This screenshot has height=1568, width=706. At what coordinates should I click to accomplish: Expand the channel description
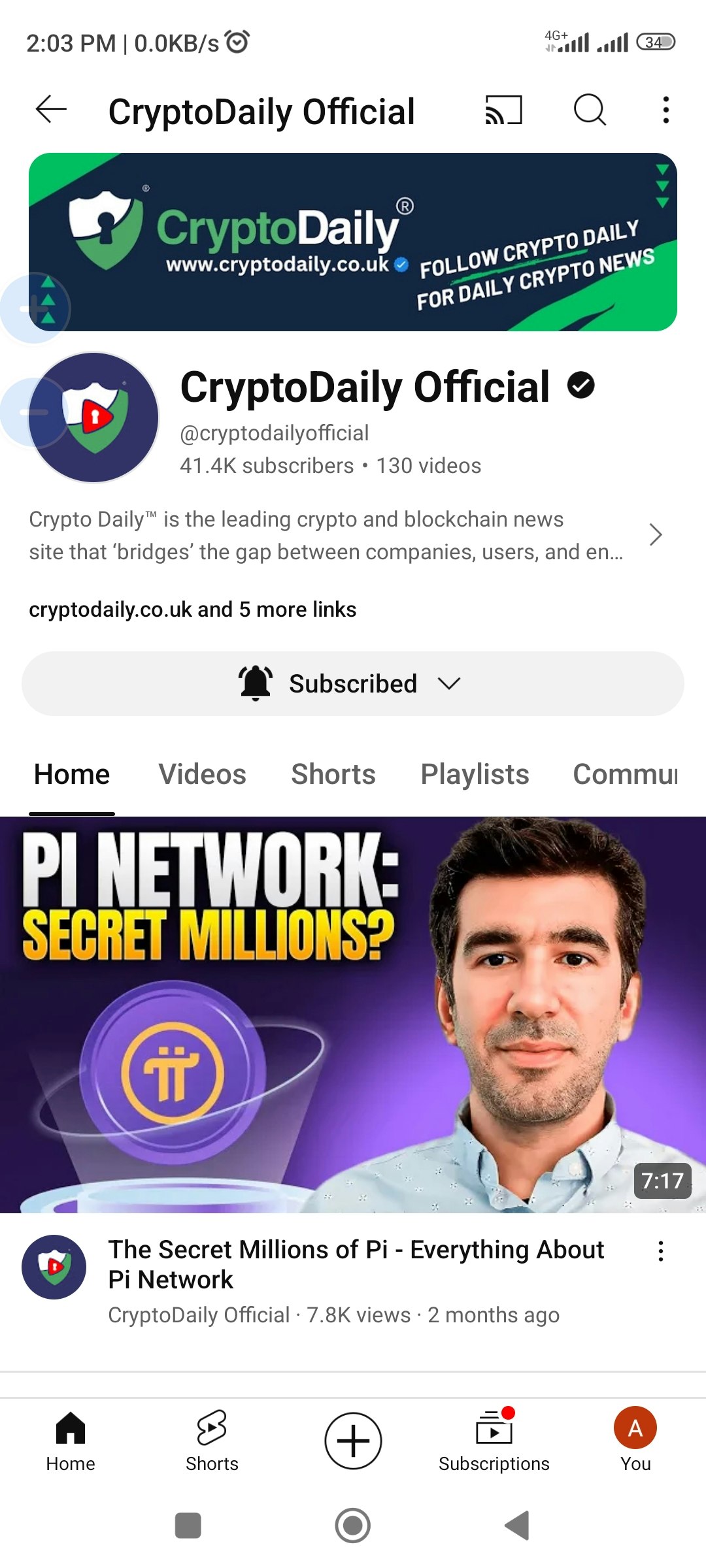pyautogui.click(x=656, y=535)
